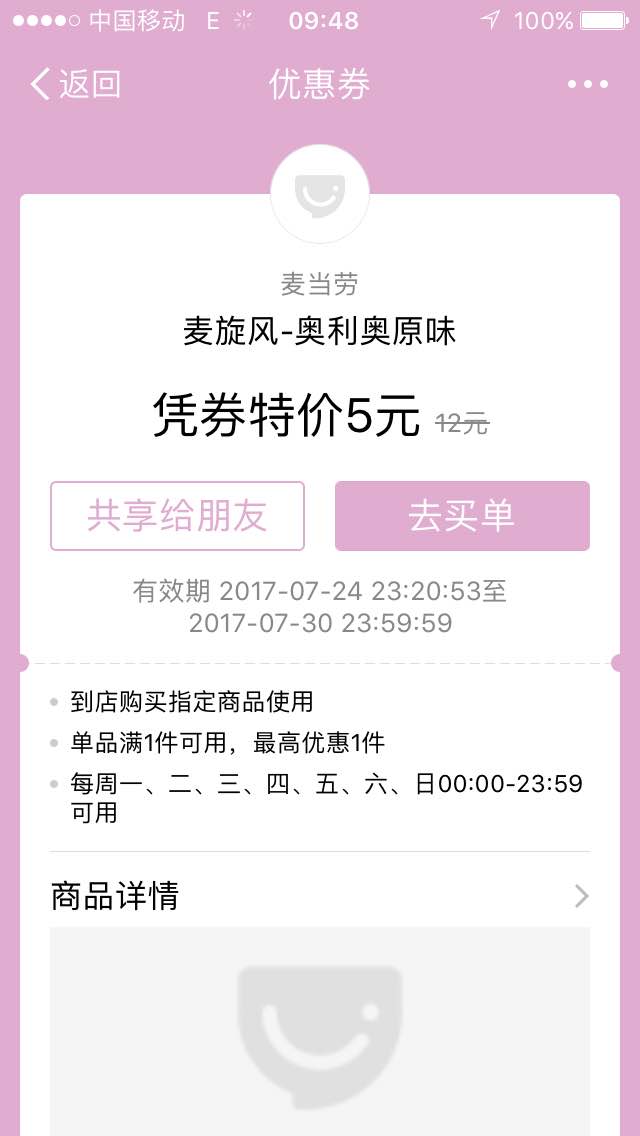This screenshot has width=640, height=1136.
Task: Go back using the 返回 button
Action: tap(75, 84)
